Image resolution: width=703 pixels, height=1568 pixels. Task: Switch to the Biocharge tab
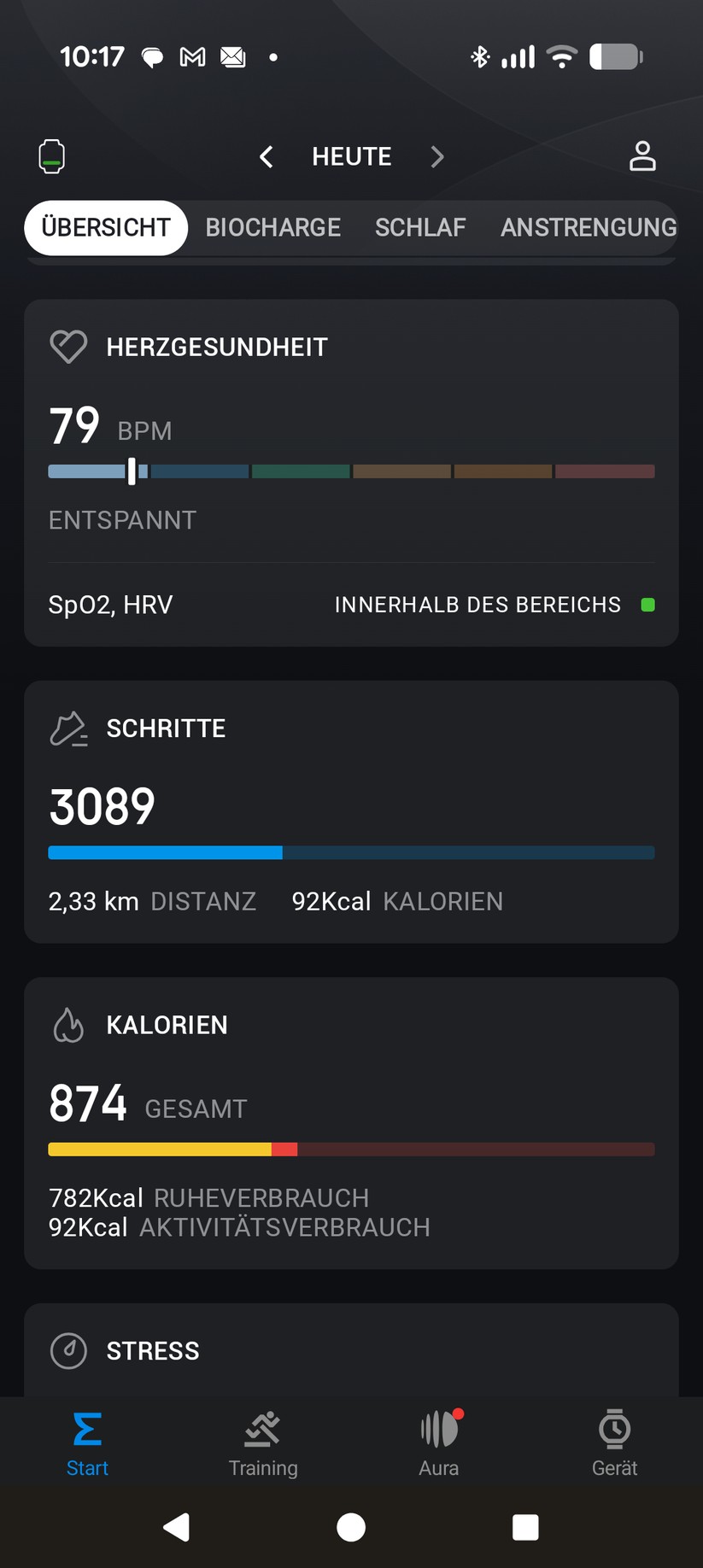272,227
